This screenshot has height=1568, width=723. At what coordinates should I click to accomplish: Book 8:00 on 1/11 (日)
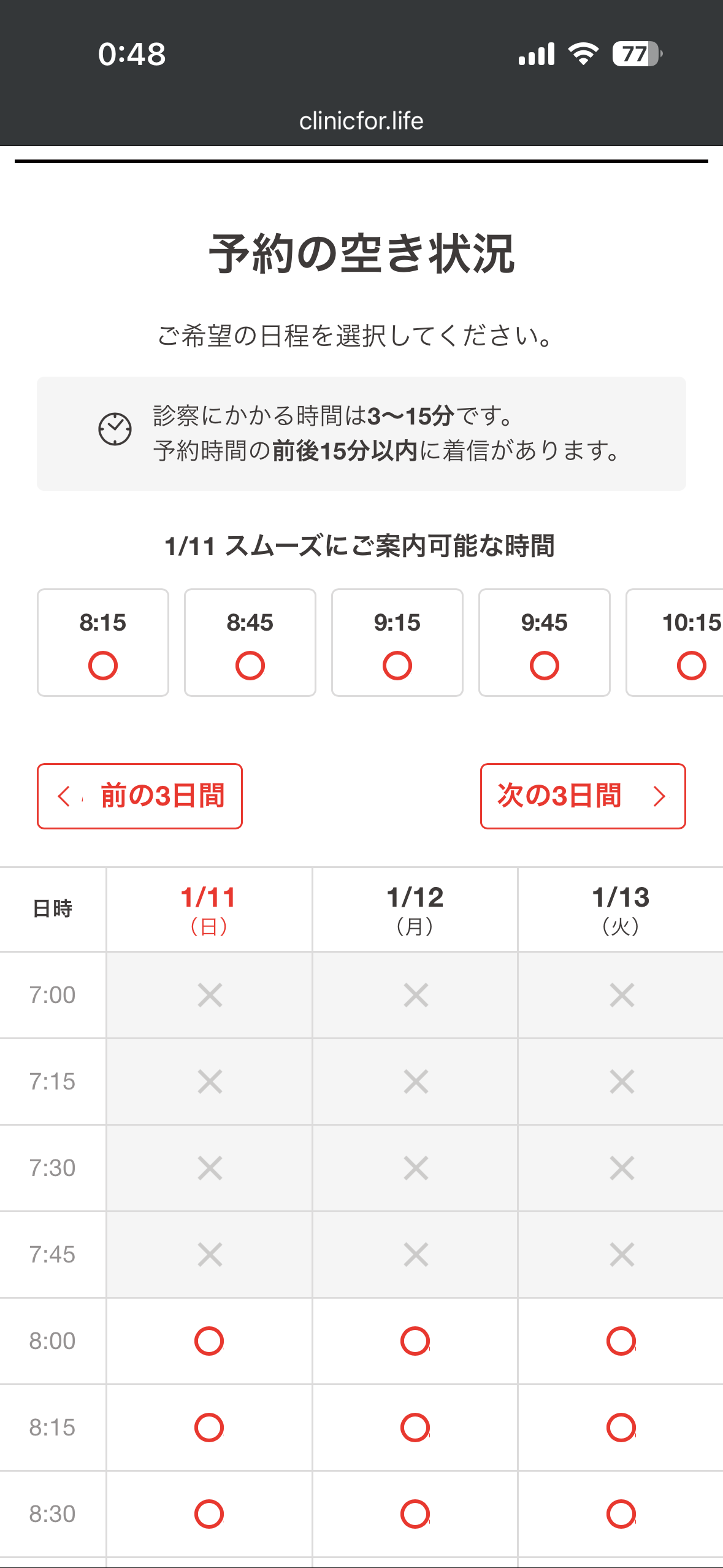coord(209,1341)
